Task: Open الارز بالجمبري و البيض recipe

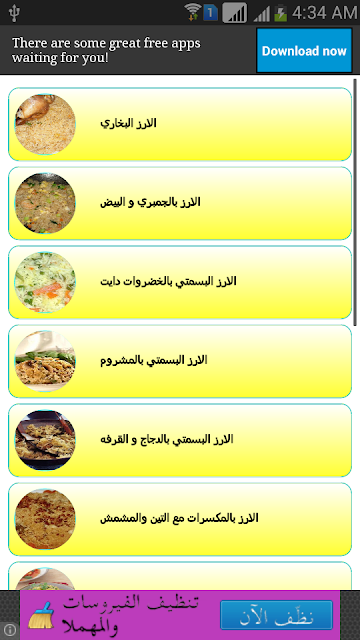Action: 180,203
